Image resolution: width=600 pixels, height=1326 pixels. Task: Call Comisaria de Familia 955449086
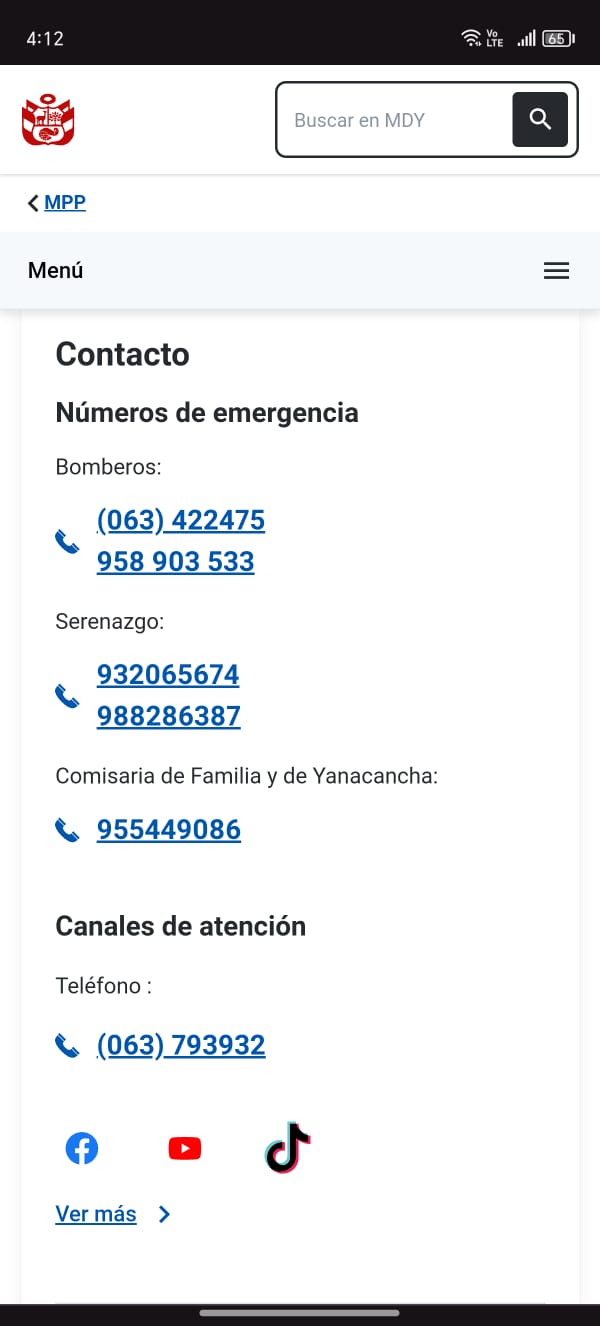click(169, 830)
